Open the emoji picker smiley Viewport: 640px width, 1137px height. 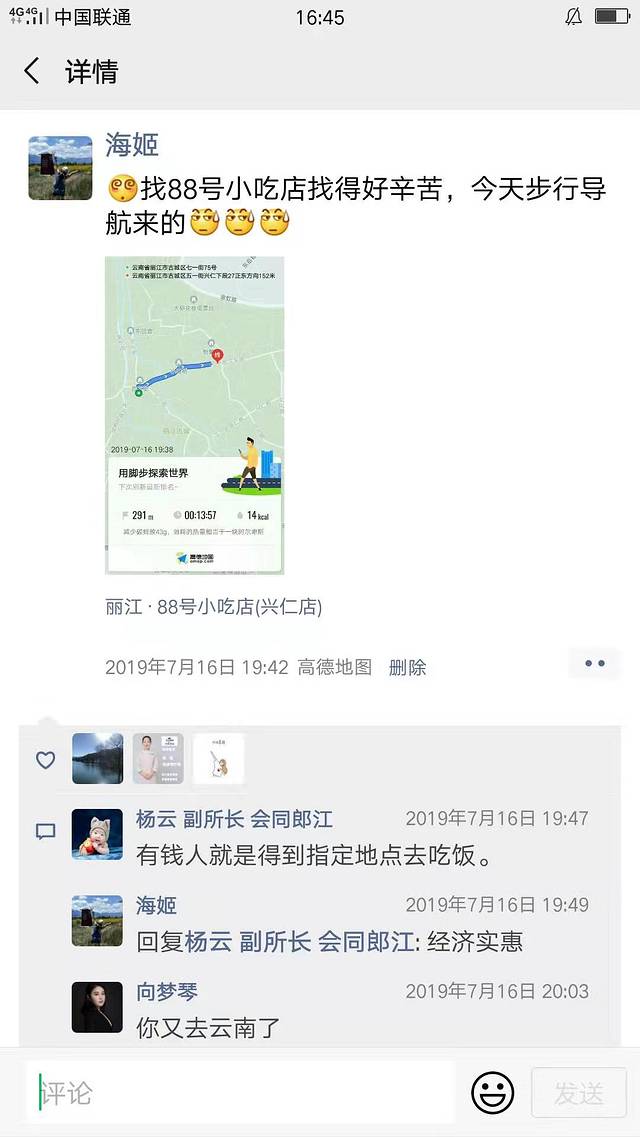[492, 1092]
